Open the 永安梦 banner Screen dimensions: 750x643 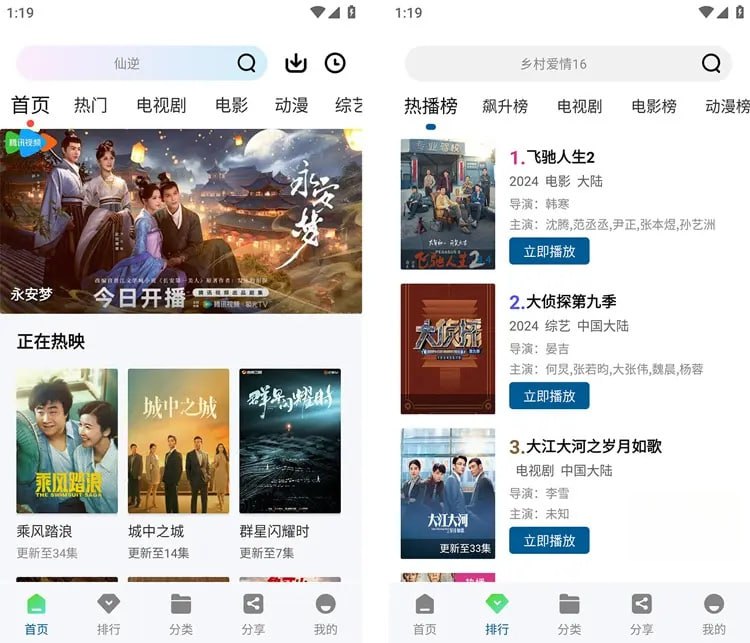[181, 220]
